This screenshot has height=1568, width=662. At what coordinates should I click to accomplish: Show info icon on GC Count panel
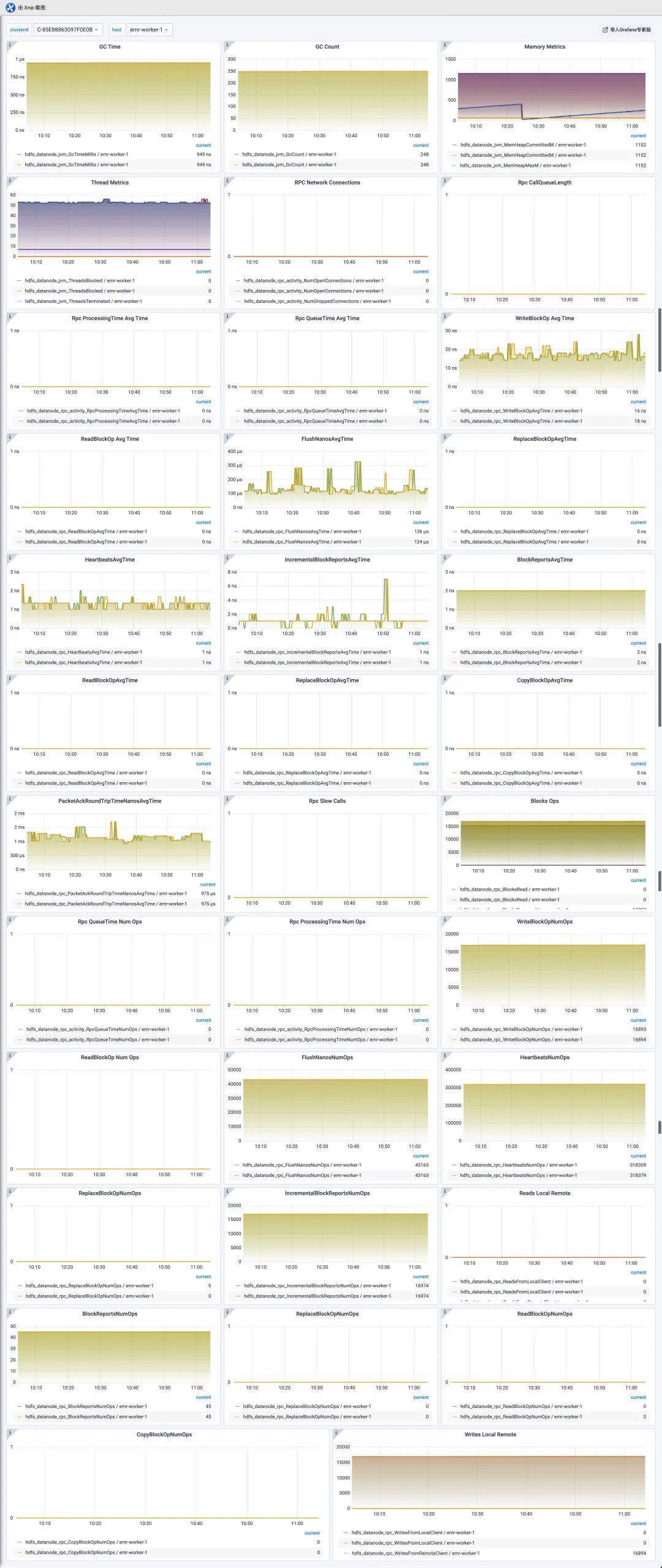(227, 45)
